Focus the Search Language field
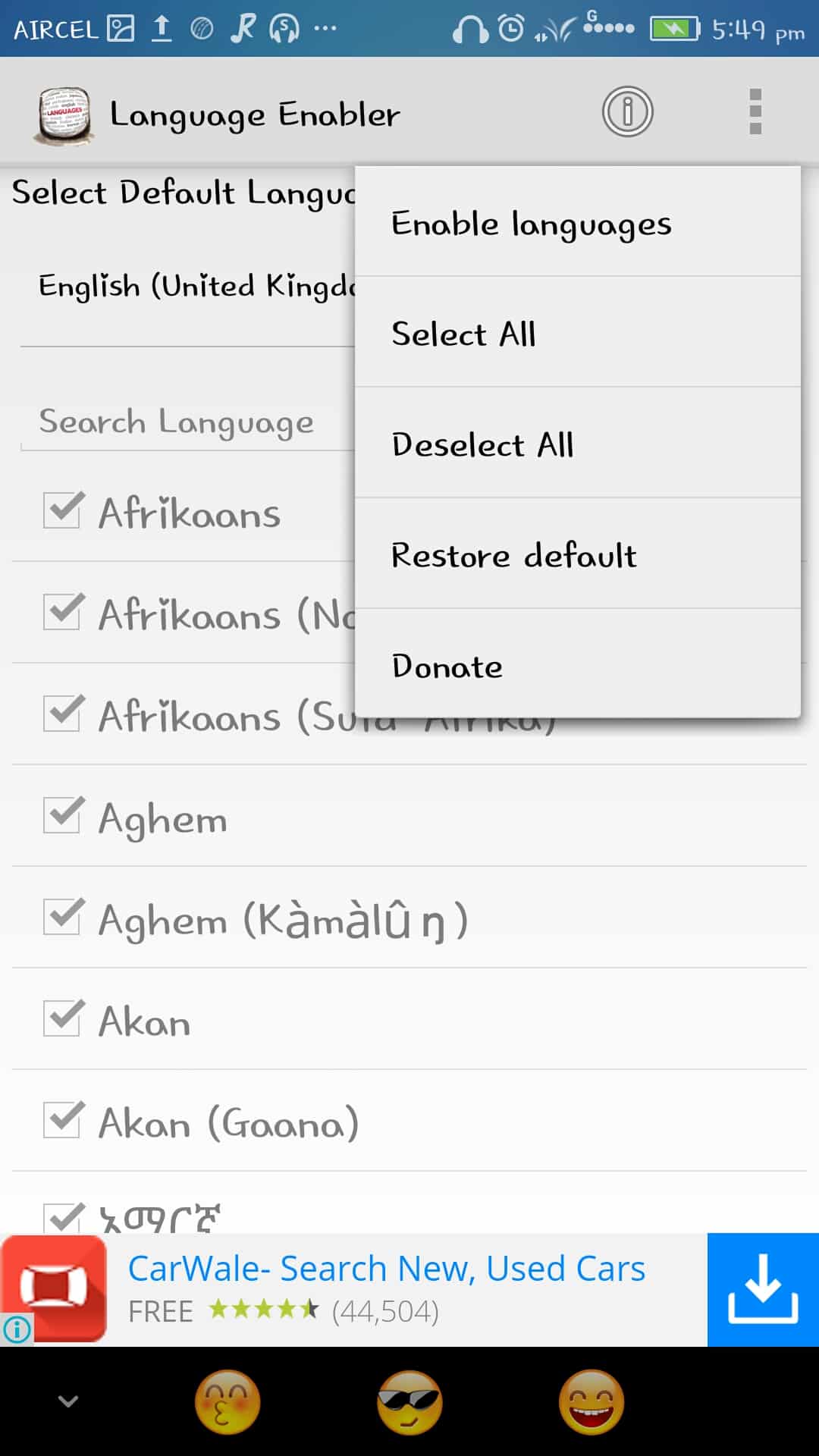 188,422
